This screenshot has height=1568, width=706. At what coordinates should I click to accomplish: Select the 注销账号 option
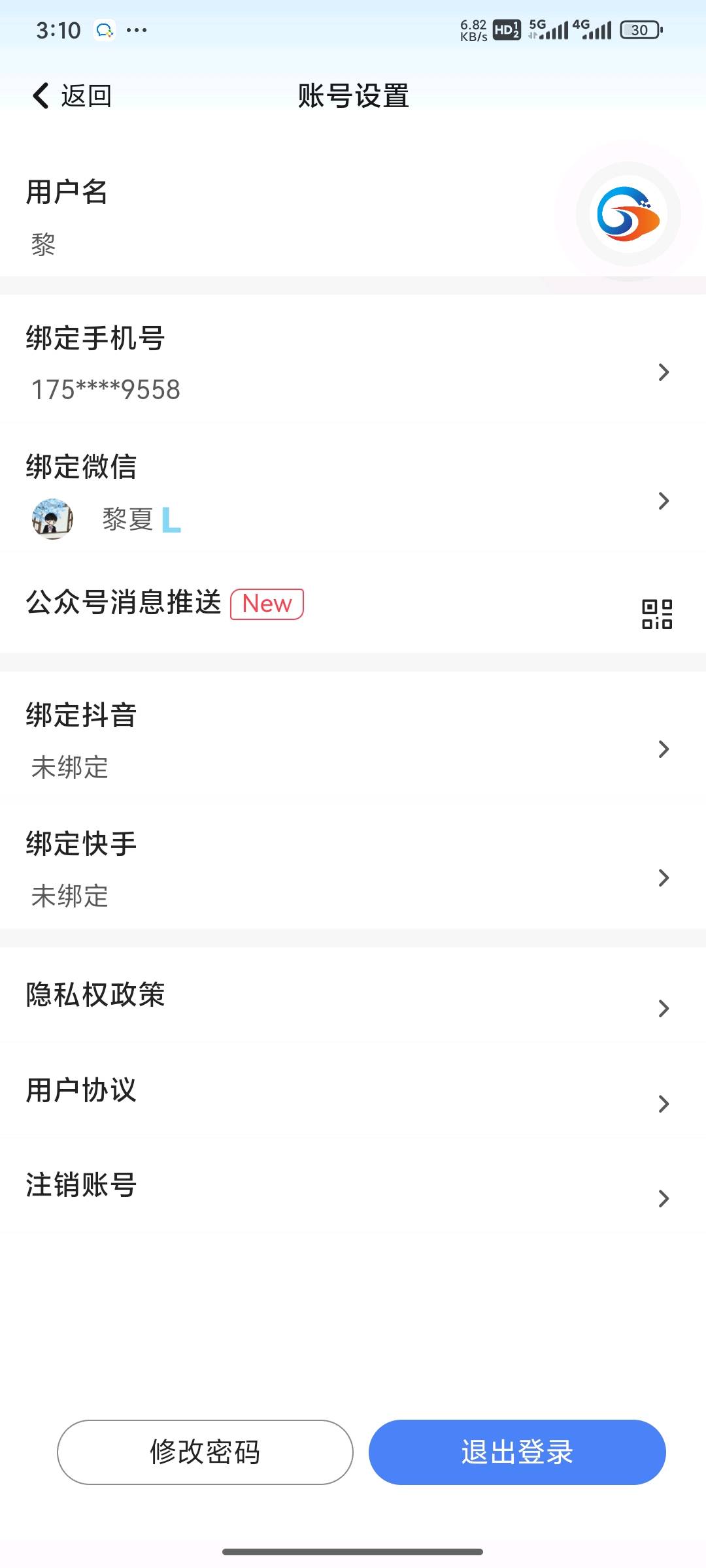(353, 1186)
